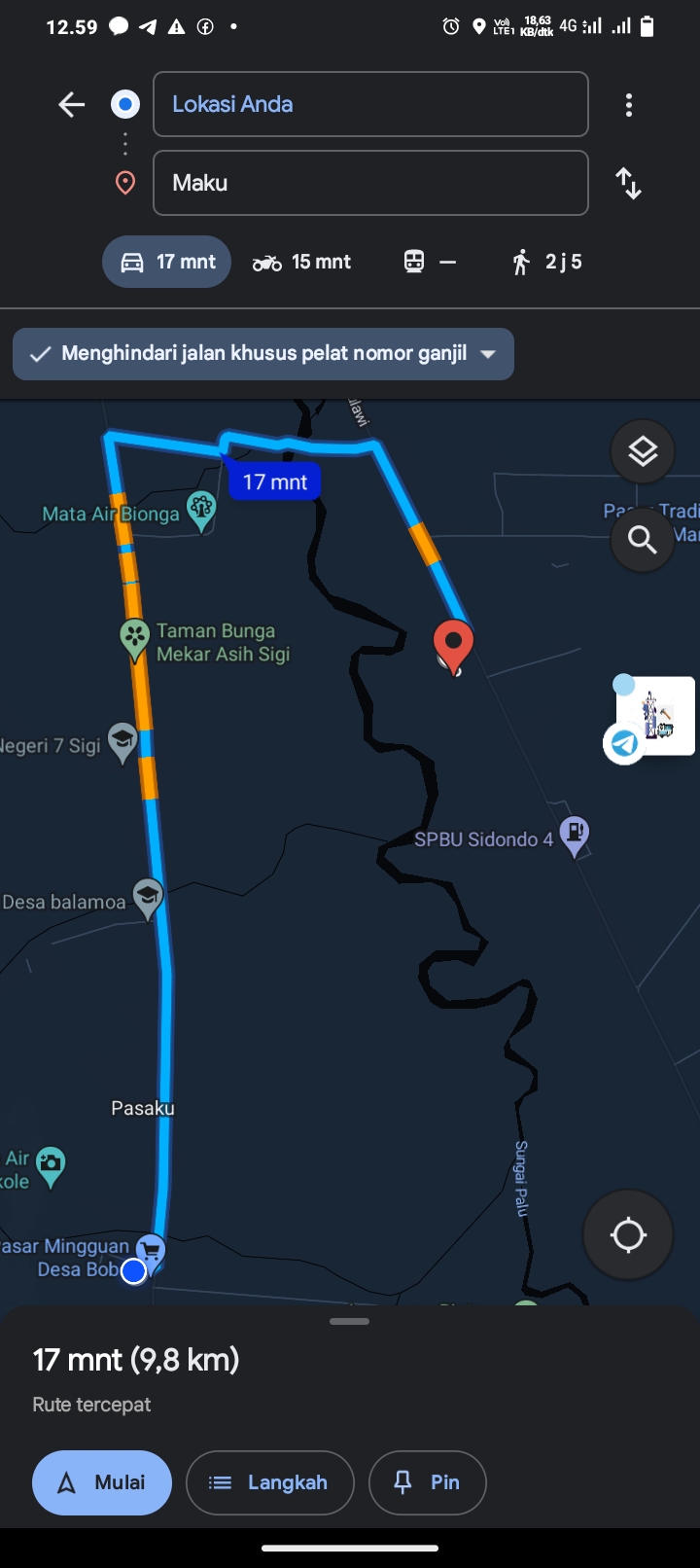Start navigation with Mulai
The image size is (700, 1568).
pyautogui.click(x=102, y=1482)
